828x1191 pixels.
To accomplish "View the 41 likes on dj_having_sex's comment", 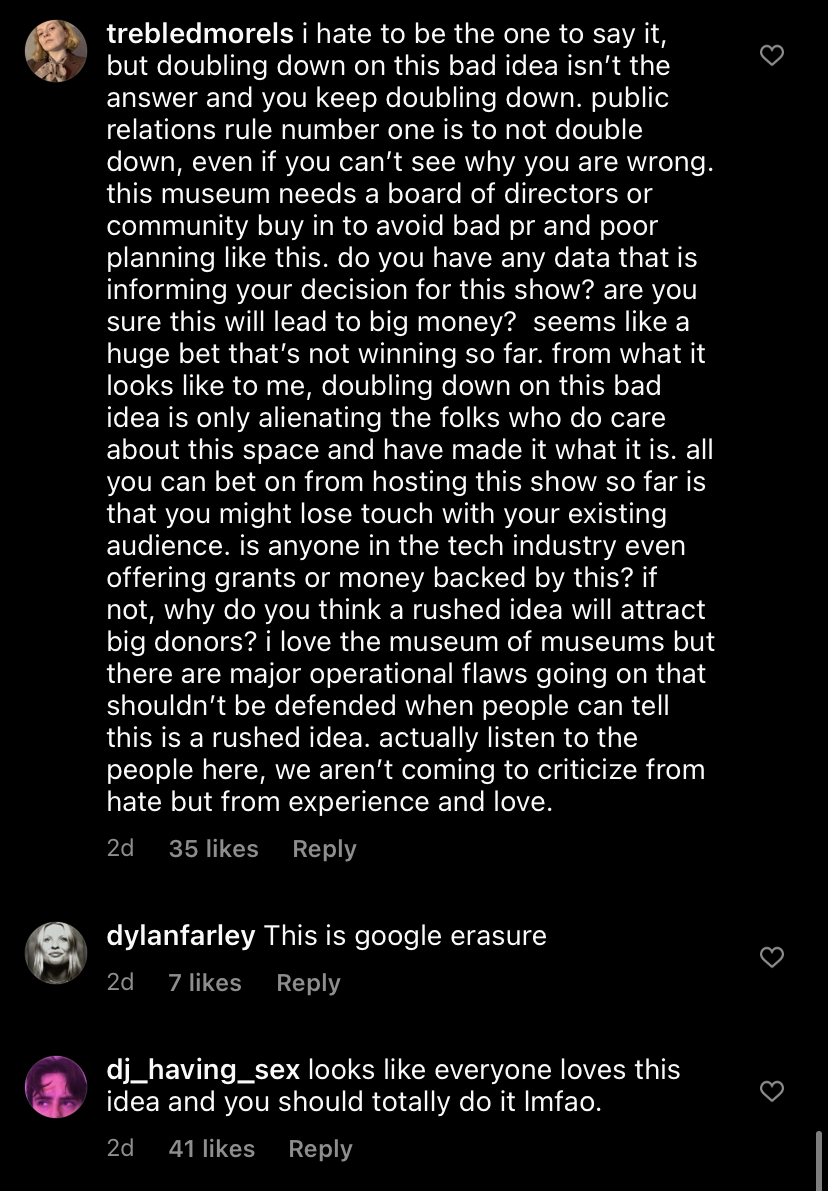I will (x=211, y=1149).
